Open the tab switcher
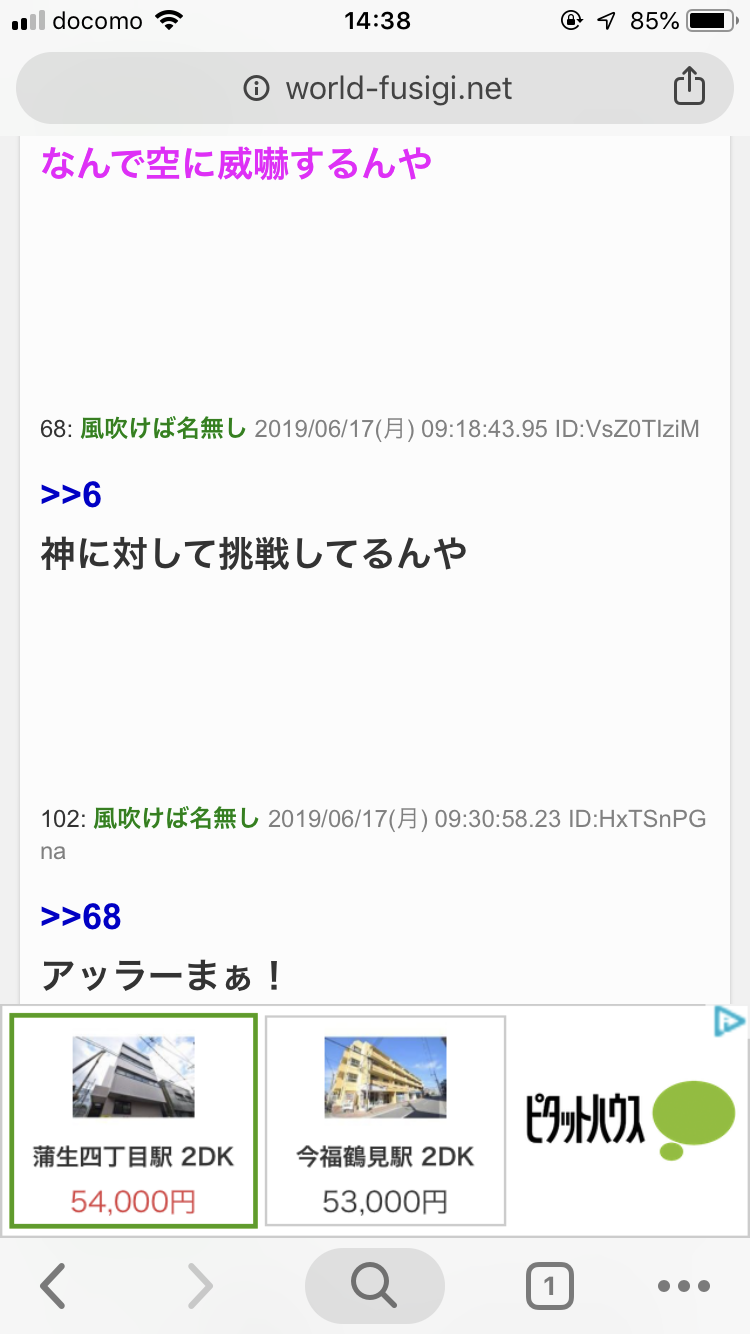Image resolution: width=750 pixels, height=1334 pixels. pyautogui.click(x=549, y=1286)
